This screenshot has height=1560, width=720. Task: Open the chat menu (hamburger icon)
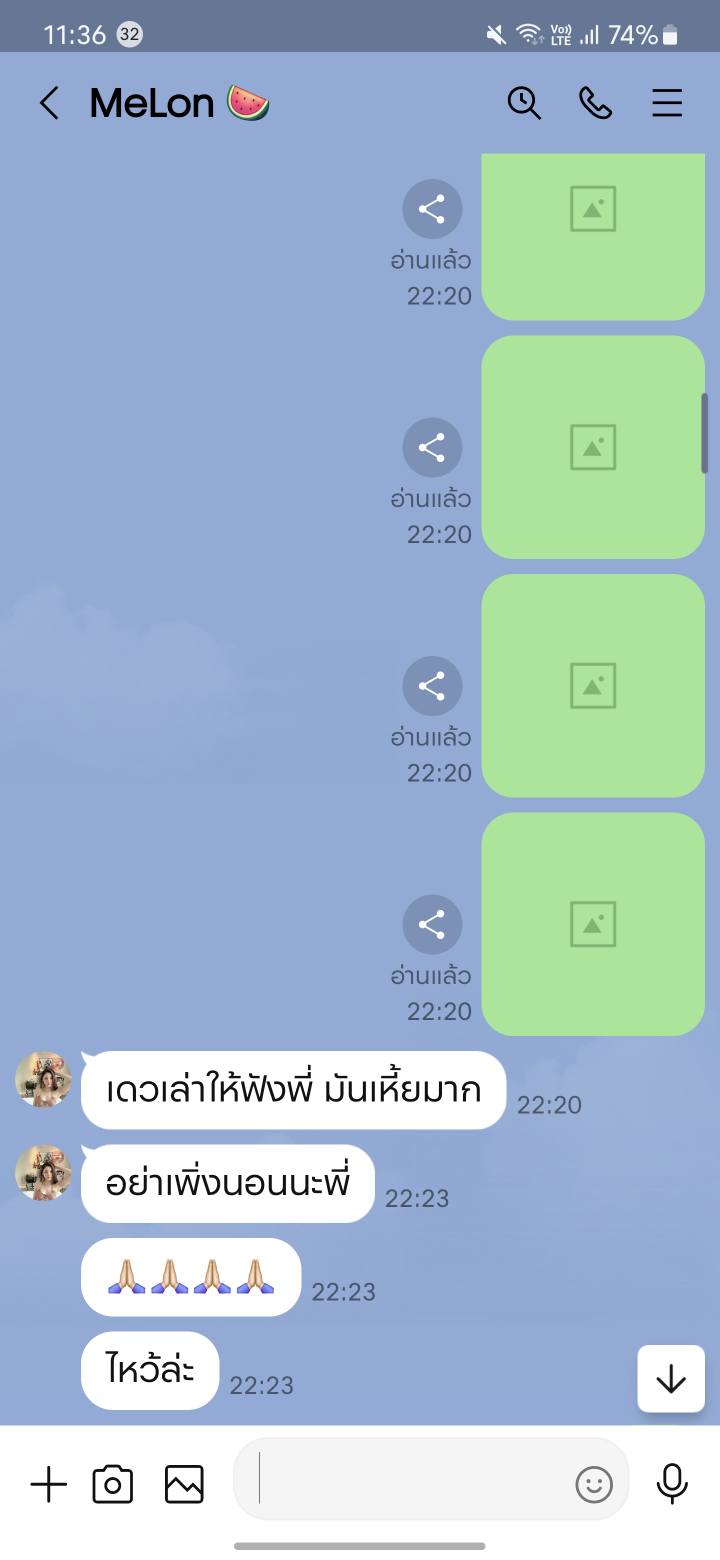click(x=667, y=103)
